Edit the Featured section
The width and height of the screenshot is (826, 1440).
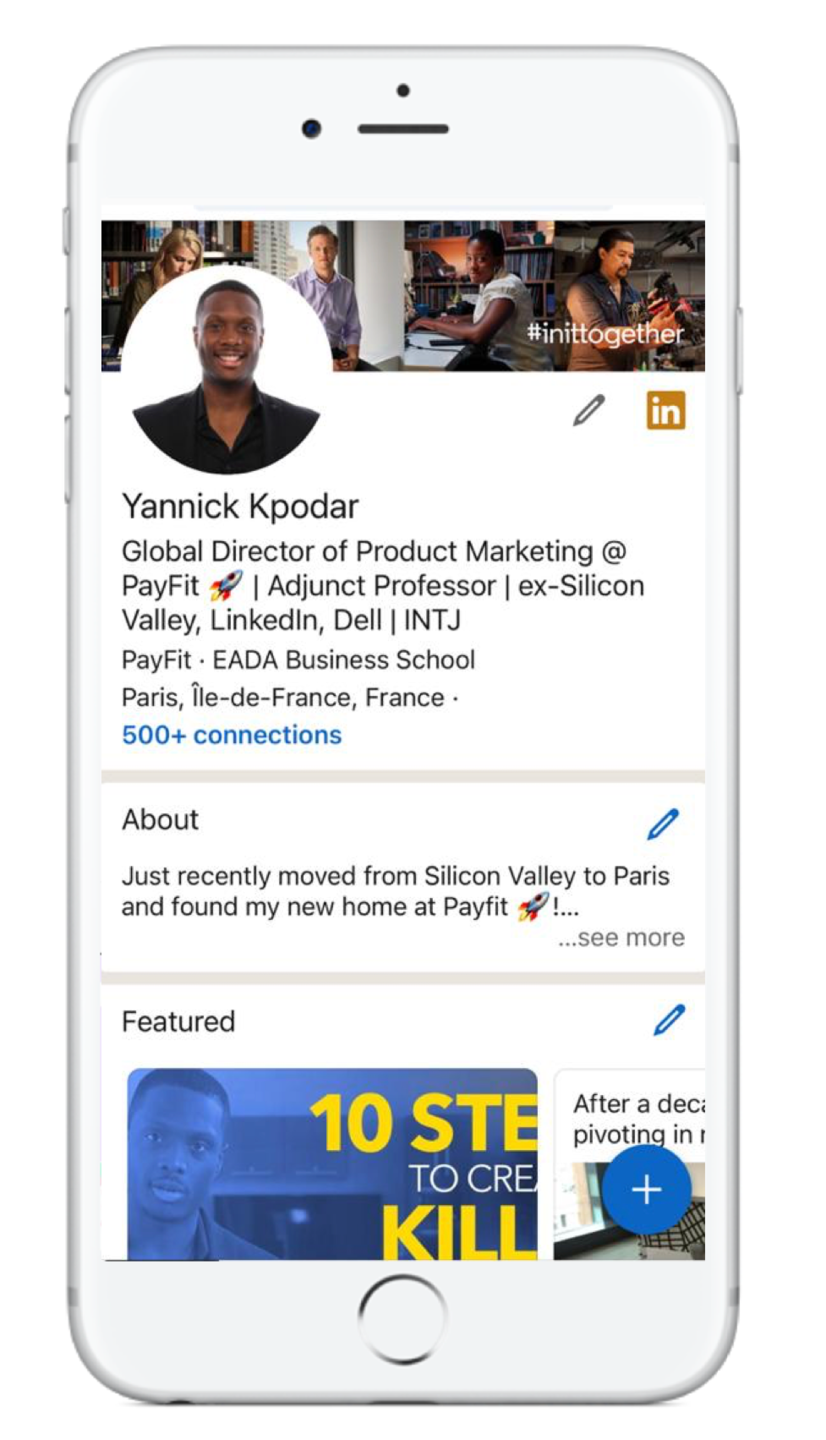pyautogui.click(x=668, y=1020)
